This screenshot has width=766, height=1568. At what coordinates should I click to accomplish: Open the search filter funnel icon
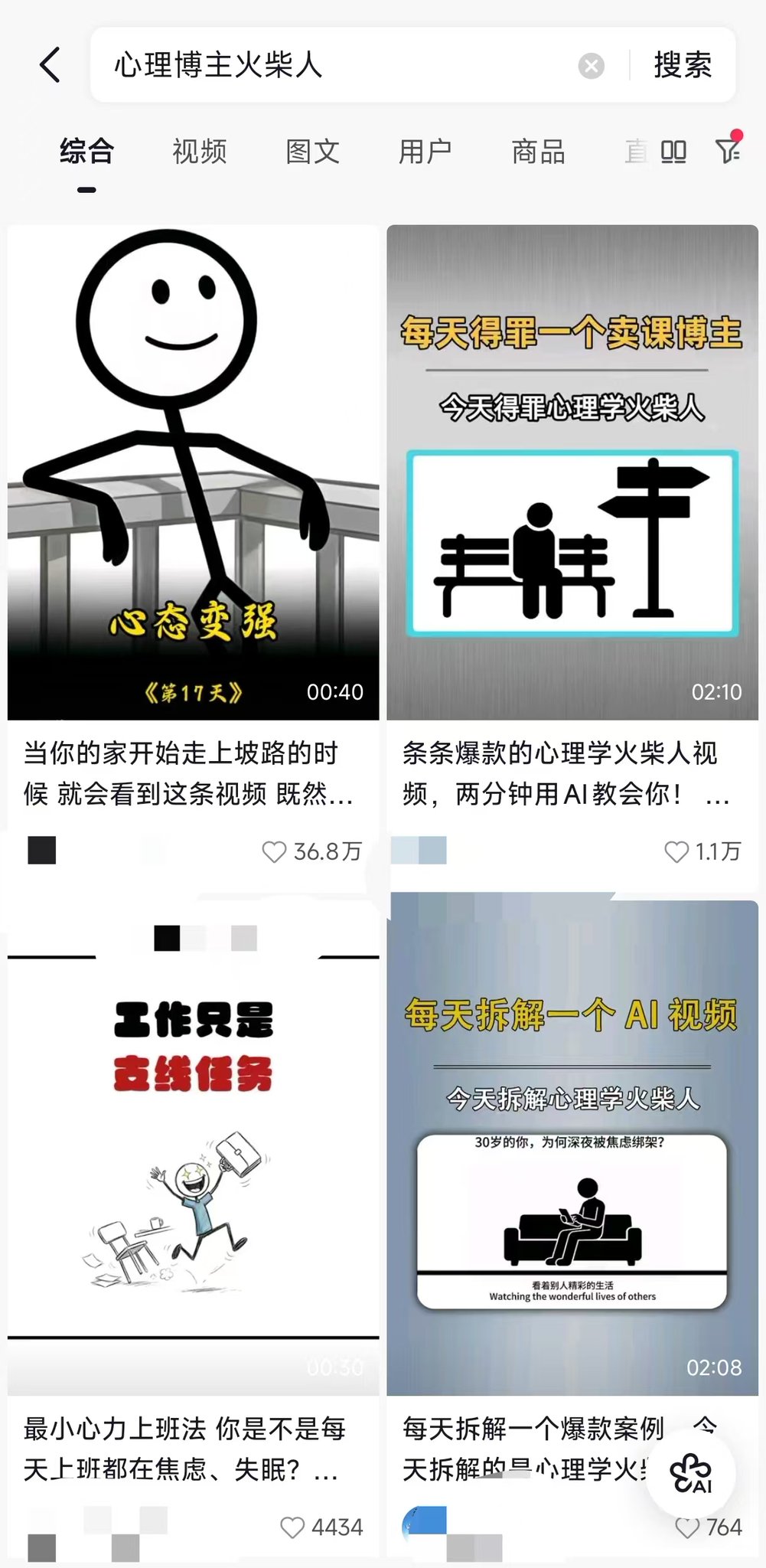[x=728, y=151]
